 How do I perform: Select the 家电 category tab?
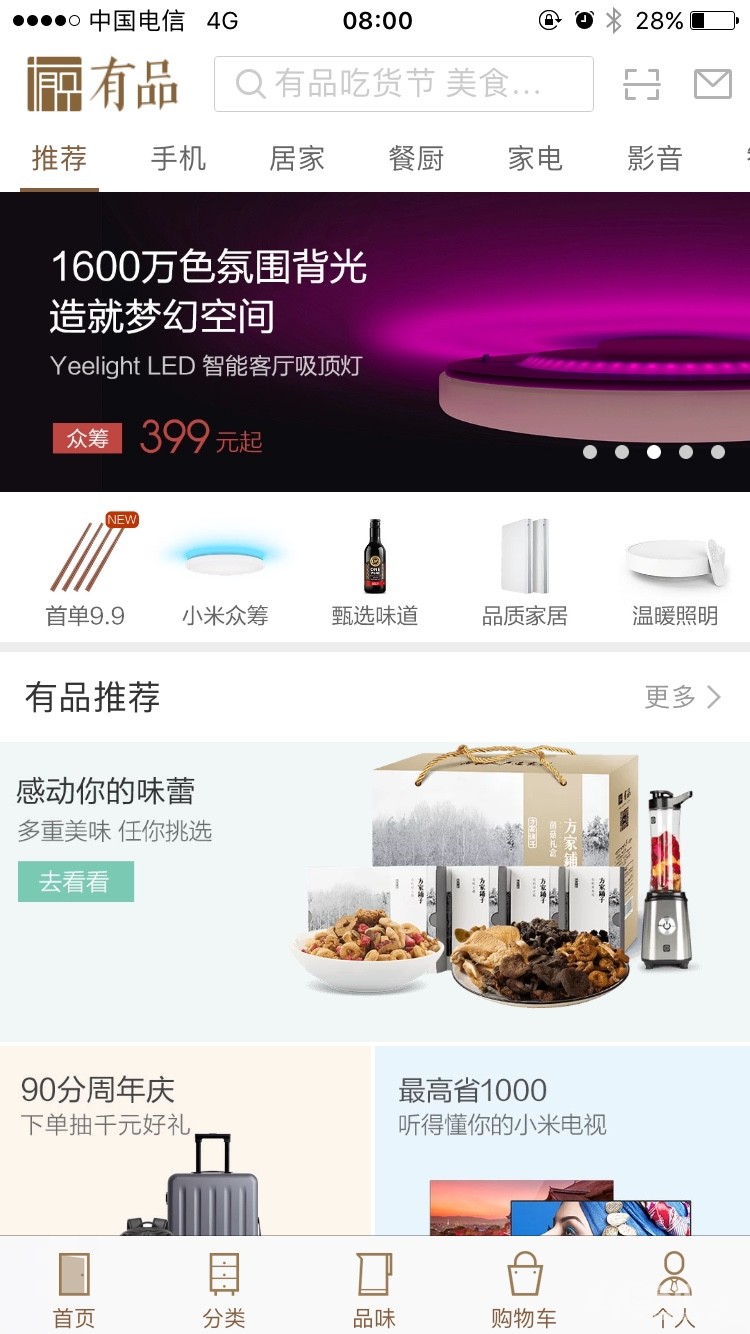tap(535, 158)
